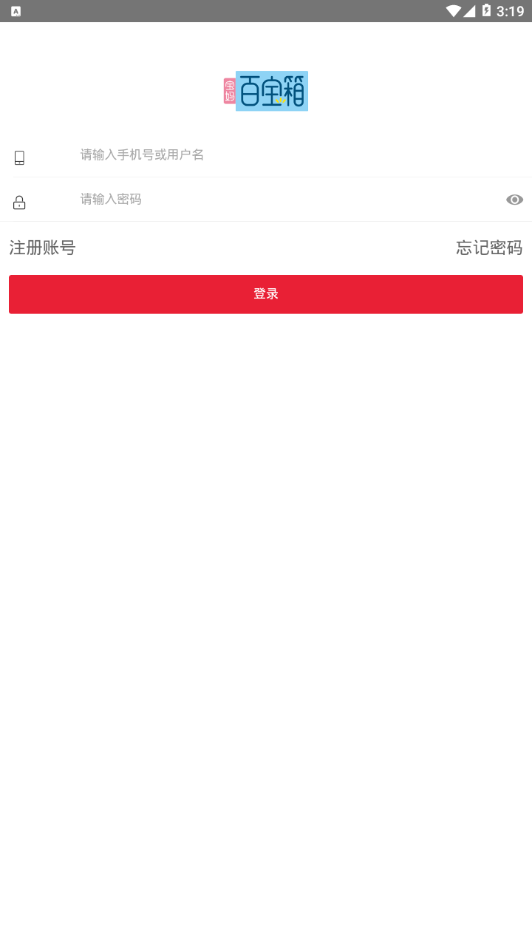The width and height of the screenshot is (532, 946).
Task: Open 注册账号 to register an account
Action: pyautogui.click(x=42, y=247)
